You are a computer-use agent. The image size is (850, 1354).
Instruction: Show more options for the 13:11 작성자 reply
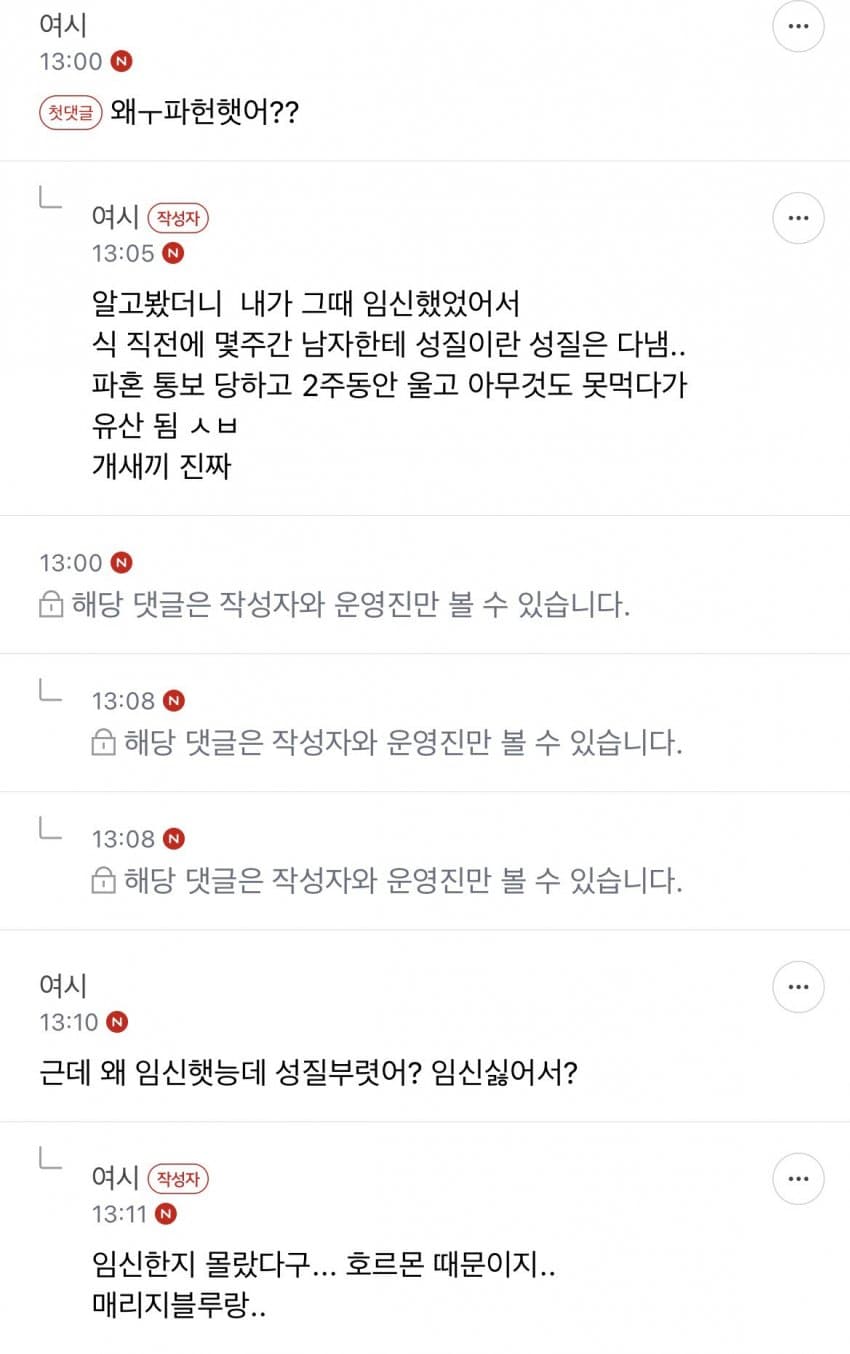tap(798, 1179)
